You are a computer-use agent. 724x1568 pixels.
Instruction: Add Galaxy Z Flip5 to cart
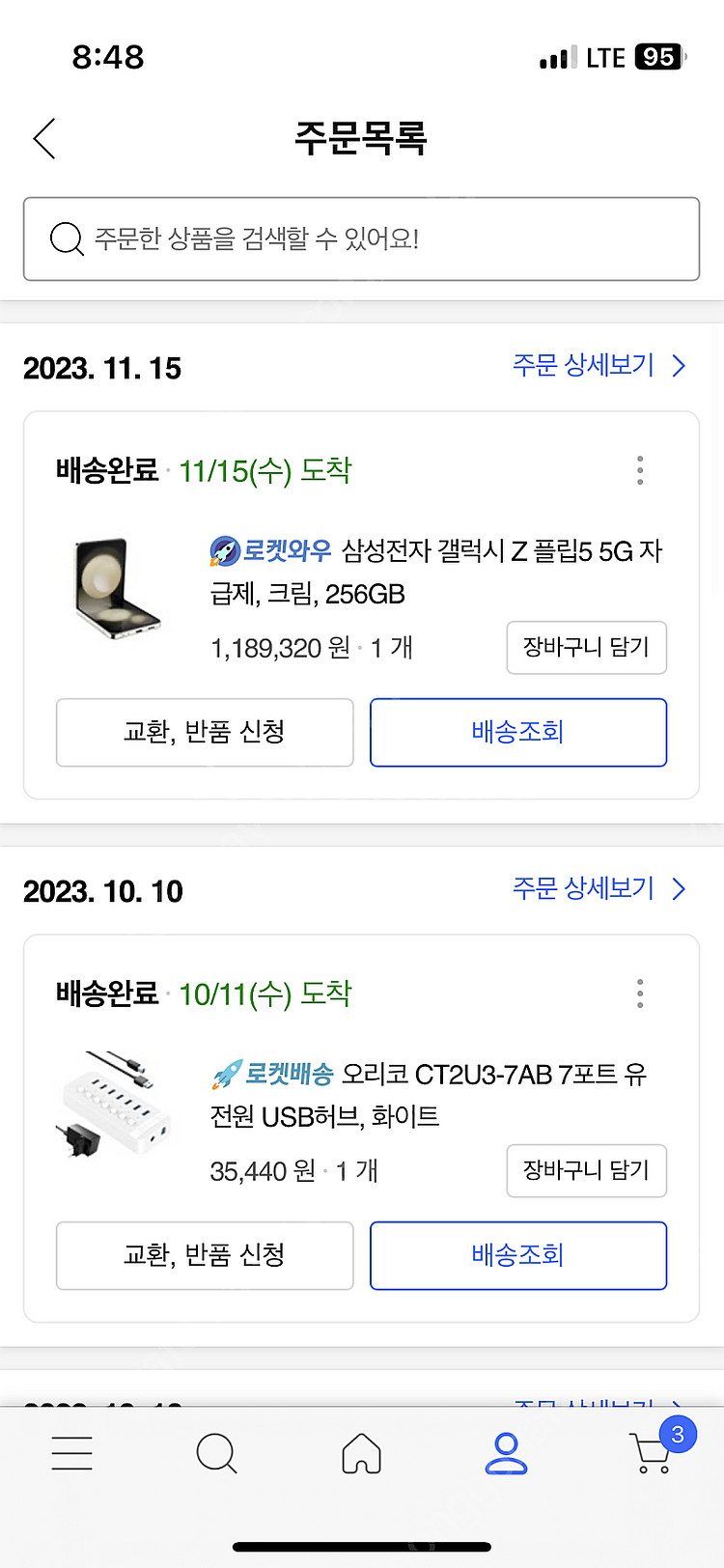(586, 648)
